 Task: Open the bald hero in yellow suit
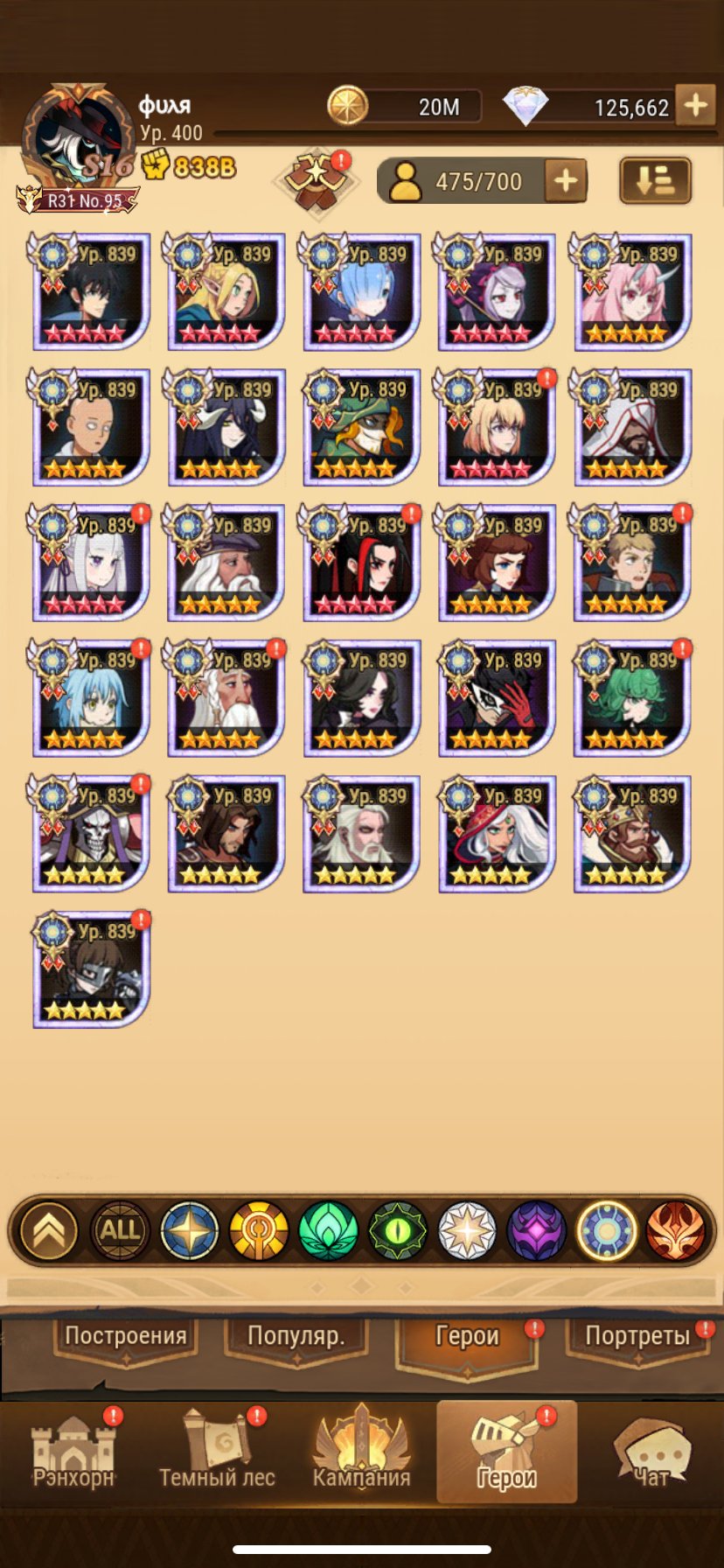[x=91, y=428]
